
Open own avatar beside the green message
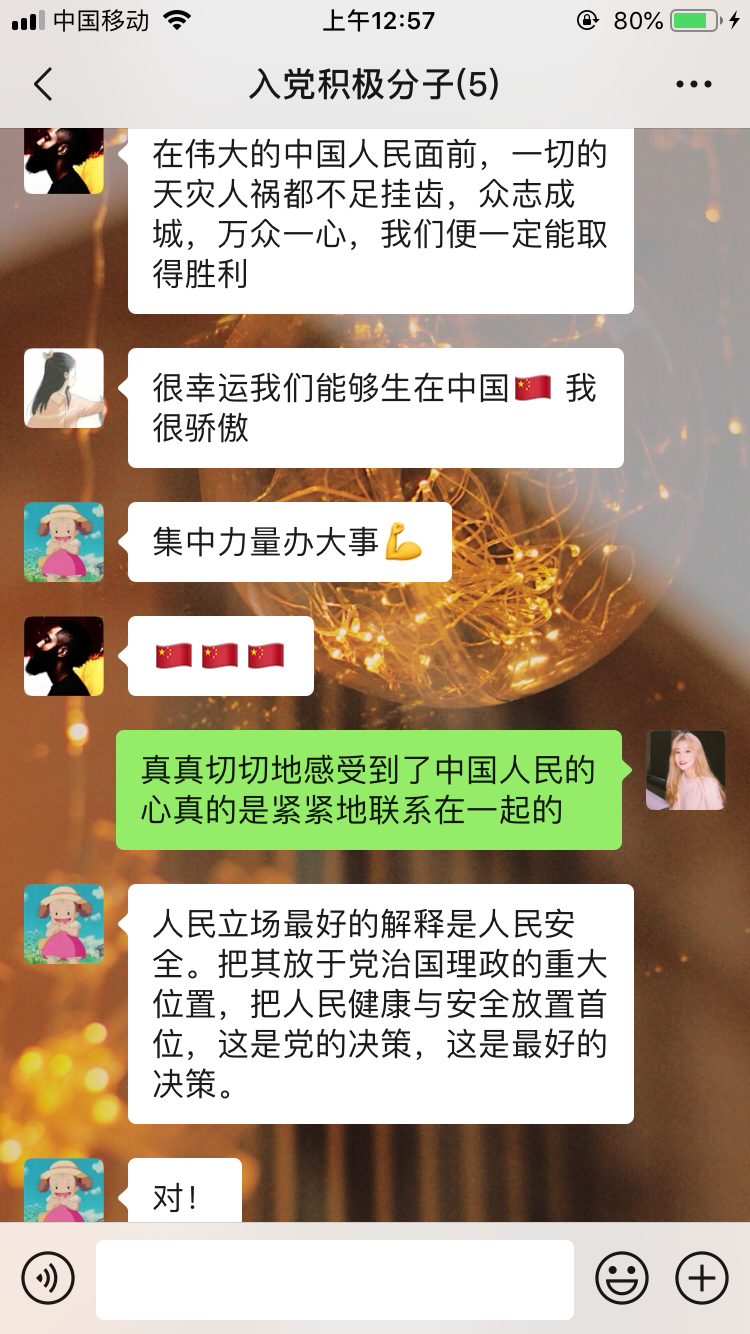coord(685,770)
